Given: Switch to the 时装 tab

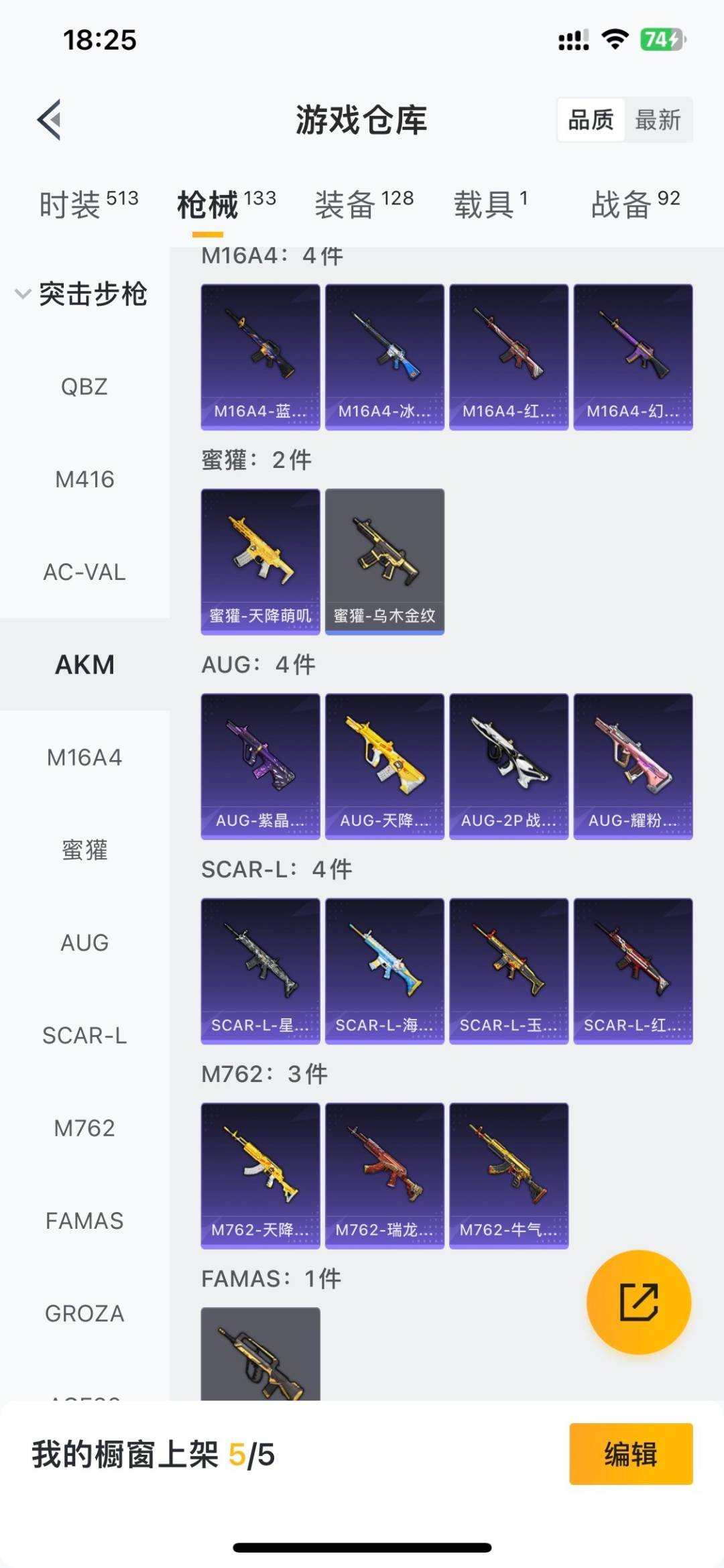Looking at the screenshot, I should tap(88, 204).
